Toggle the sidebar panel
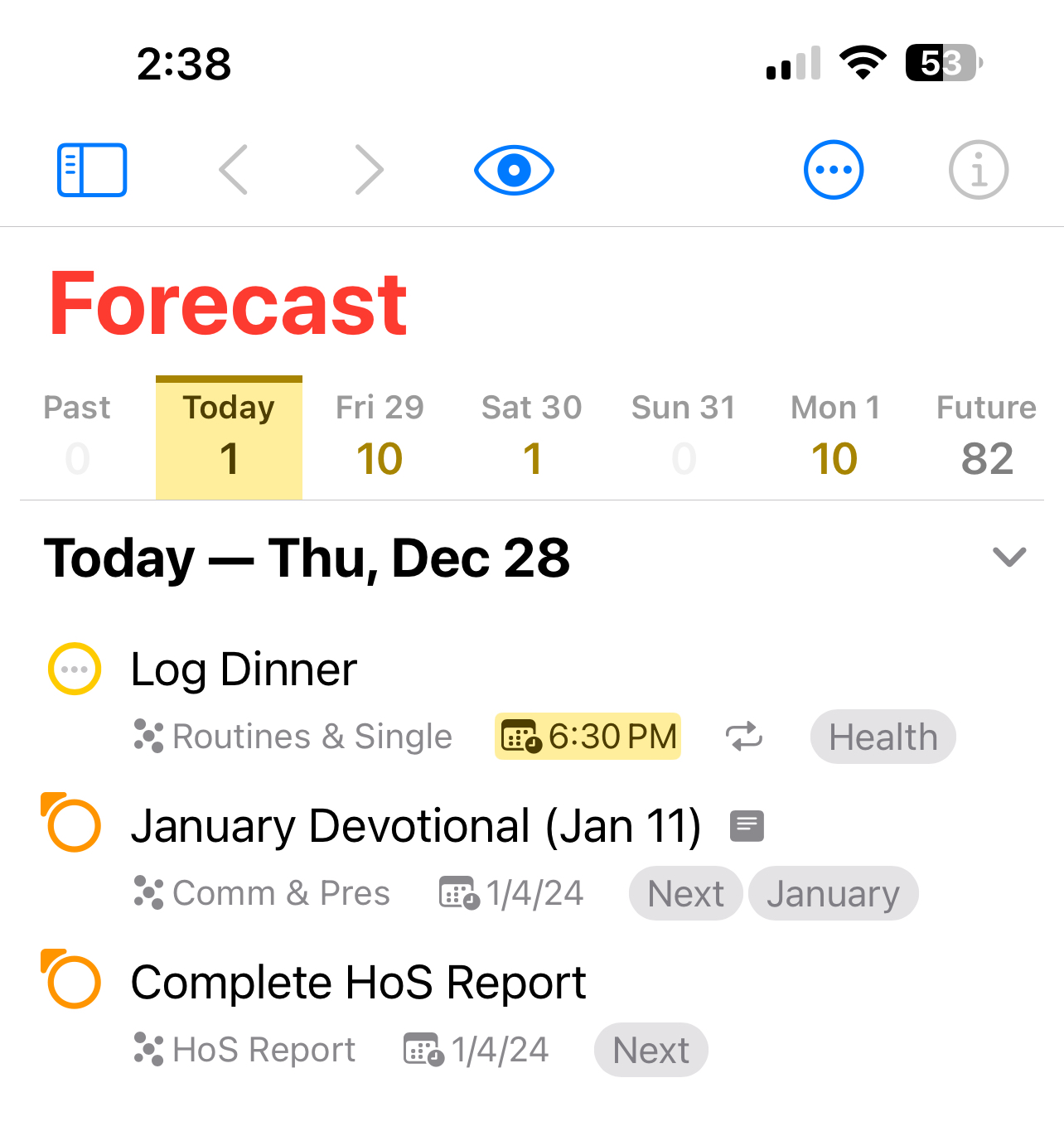This screenshot has height=1131, width=1064. point(92,170)
